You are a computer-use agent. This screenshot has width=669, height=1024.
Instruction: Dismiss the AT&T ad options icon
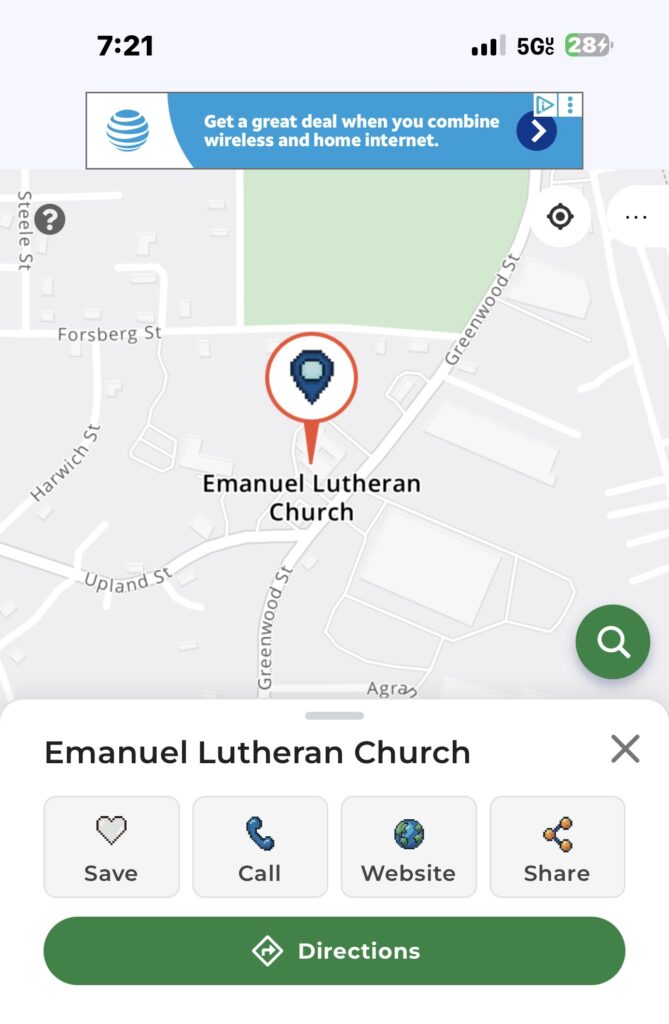(x=570, y=104)
